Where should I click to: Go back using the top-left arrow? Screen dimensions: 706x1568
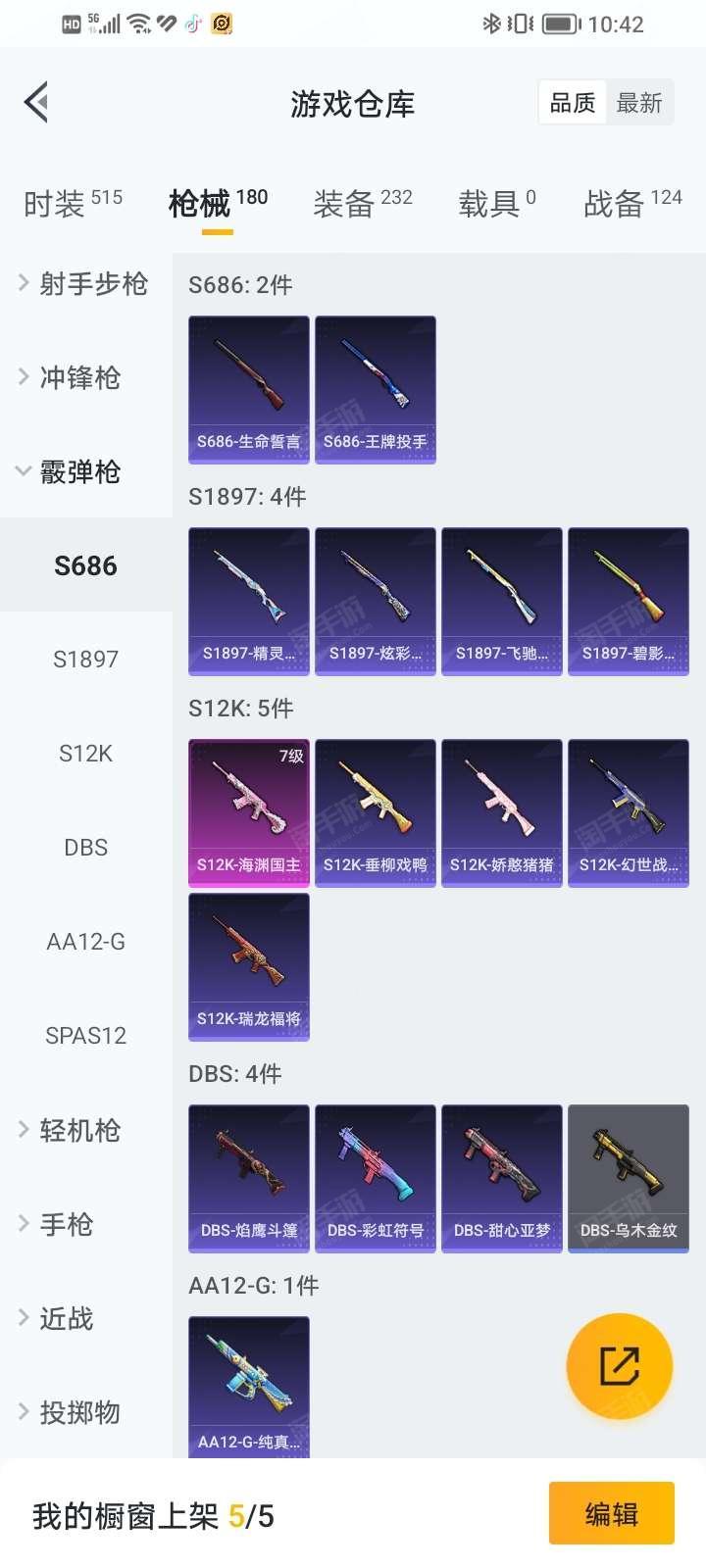(x=37, y=102)
